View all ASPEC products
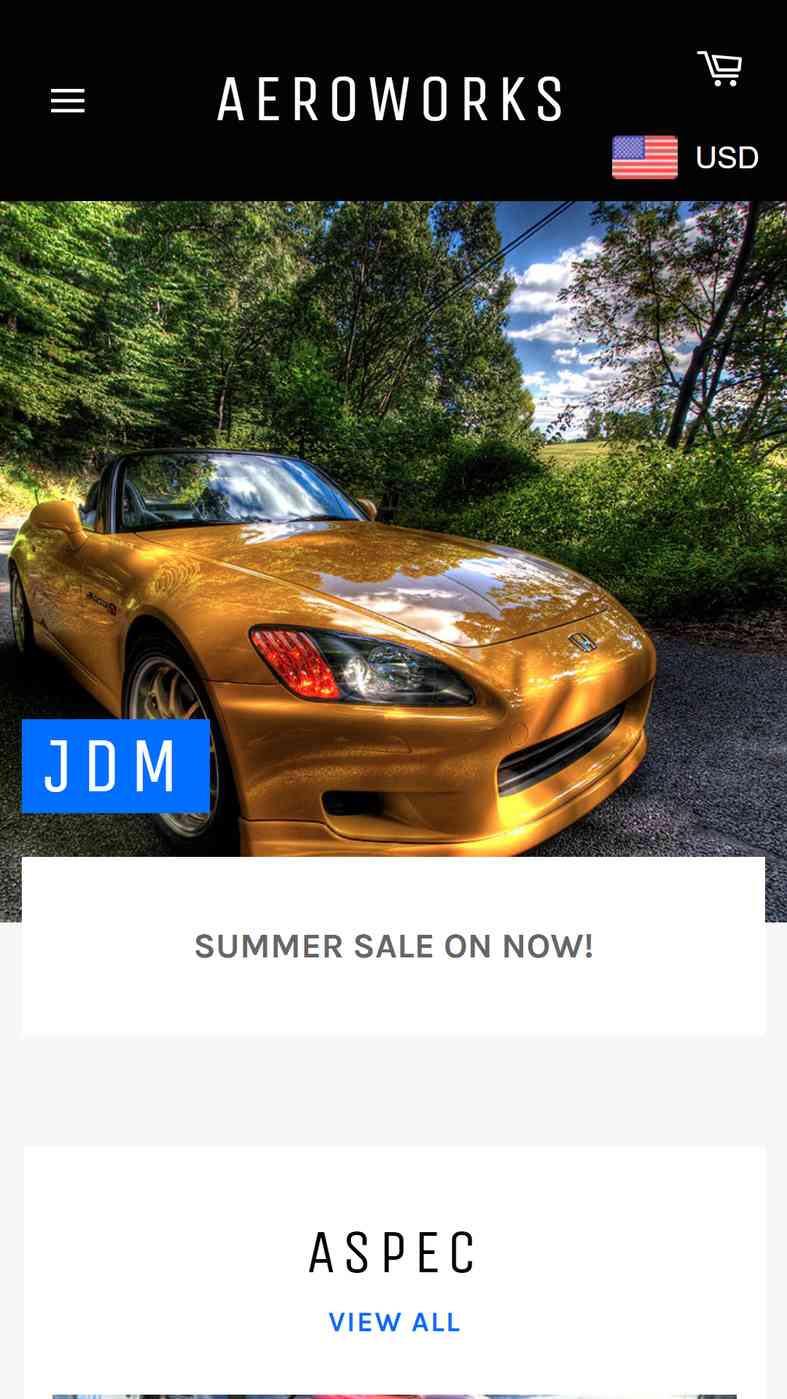Image resolution: width=787 pixels, height=1399 pixels. [x=394, y=1322]
